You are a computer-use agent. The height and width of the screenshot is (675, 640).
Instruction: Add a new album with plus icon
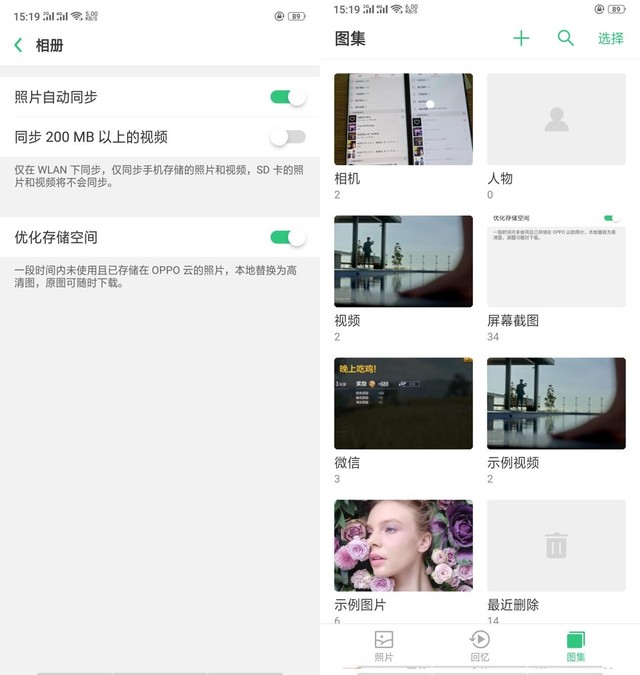pyautogui.click(x=521, y=38)
